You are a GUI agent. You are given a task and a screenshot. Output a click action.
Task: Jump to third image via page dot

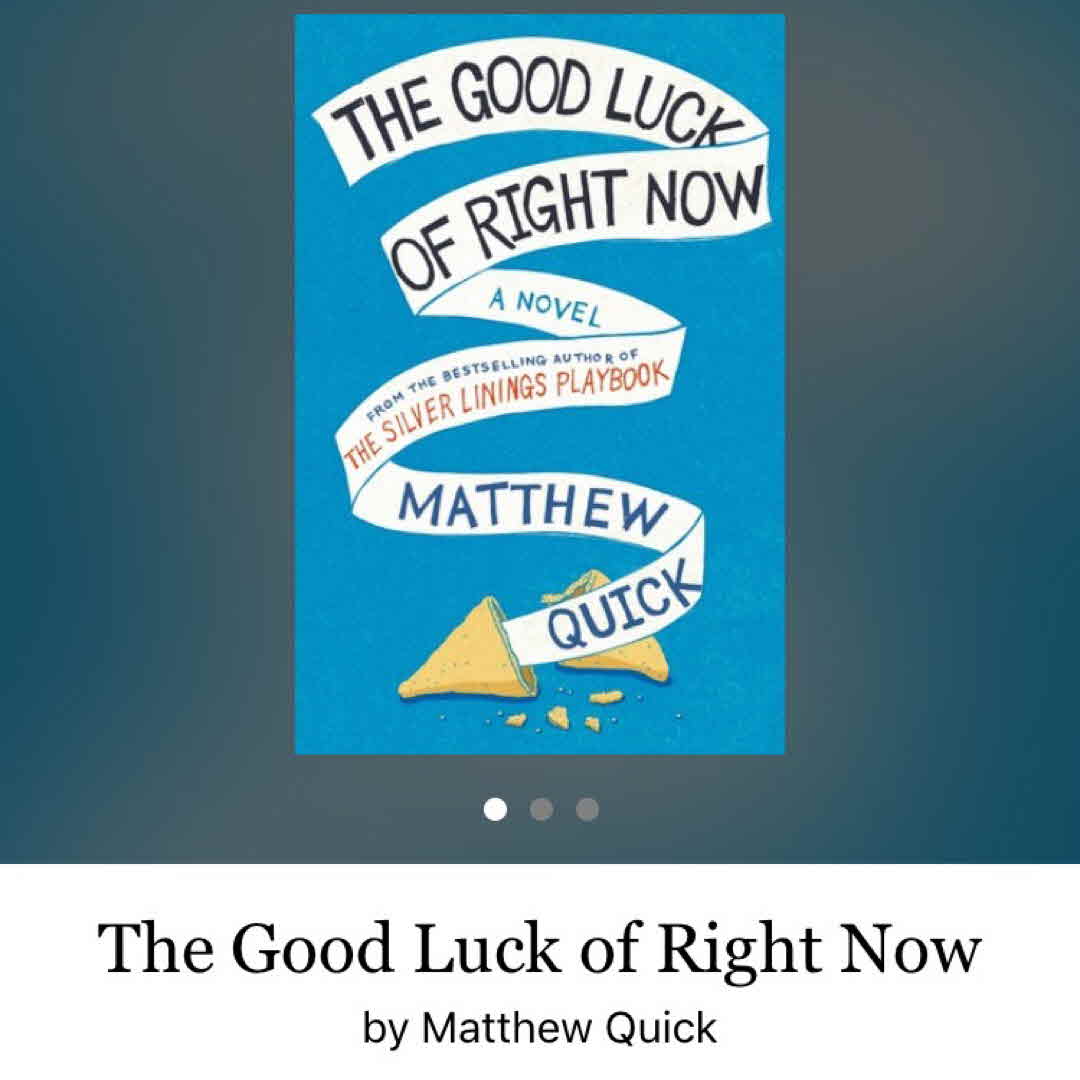pos(588,809)
